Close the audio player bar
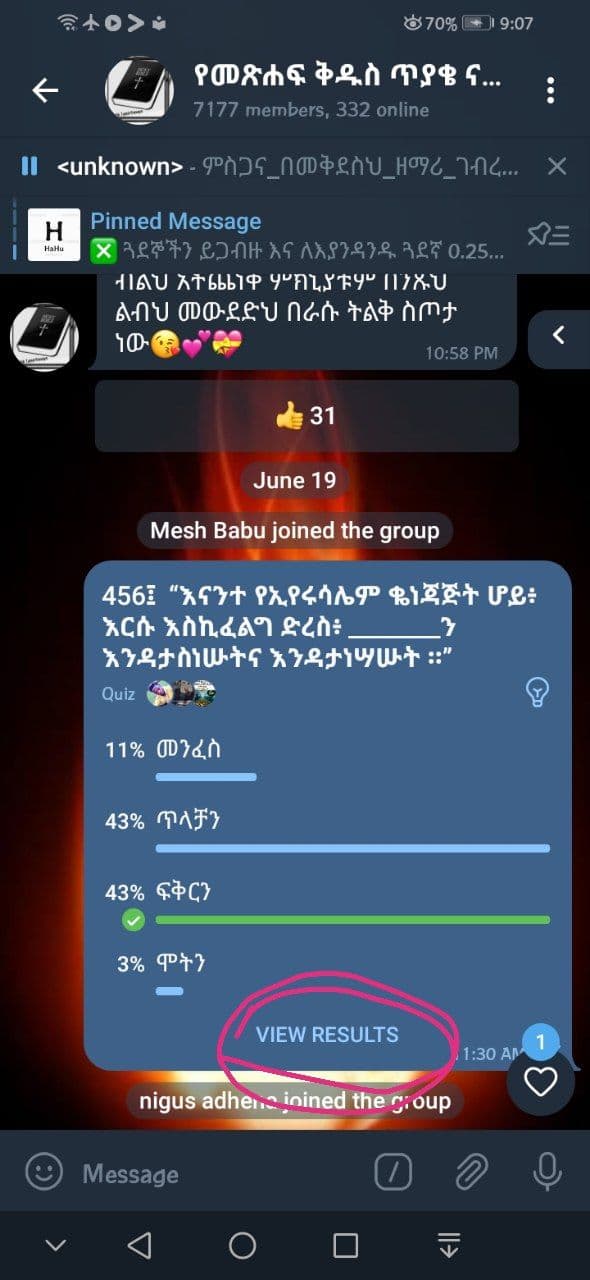 [557, 166]
